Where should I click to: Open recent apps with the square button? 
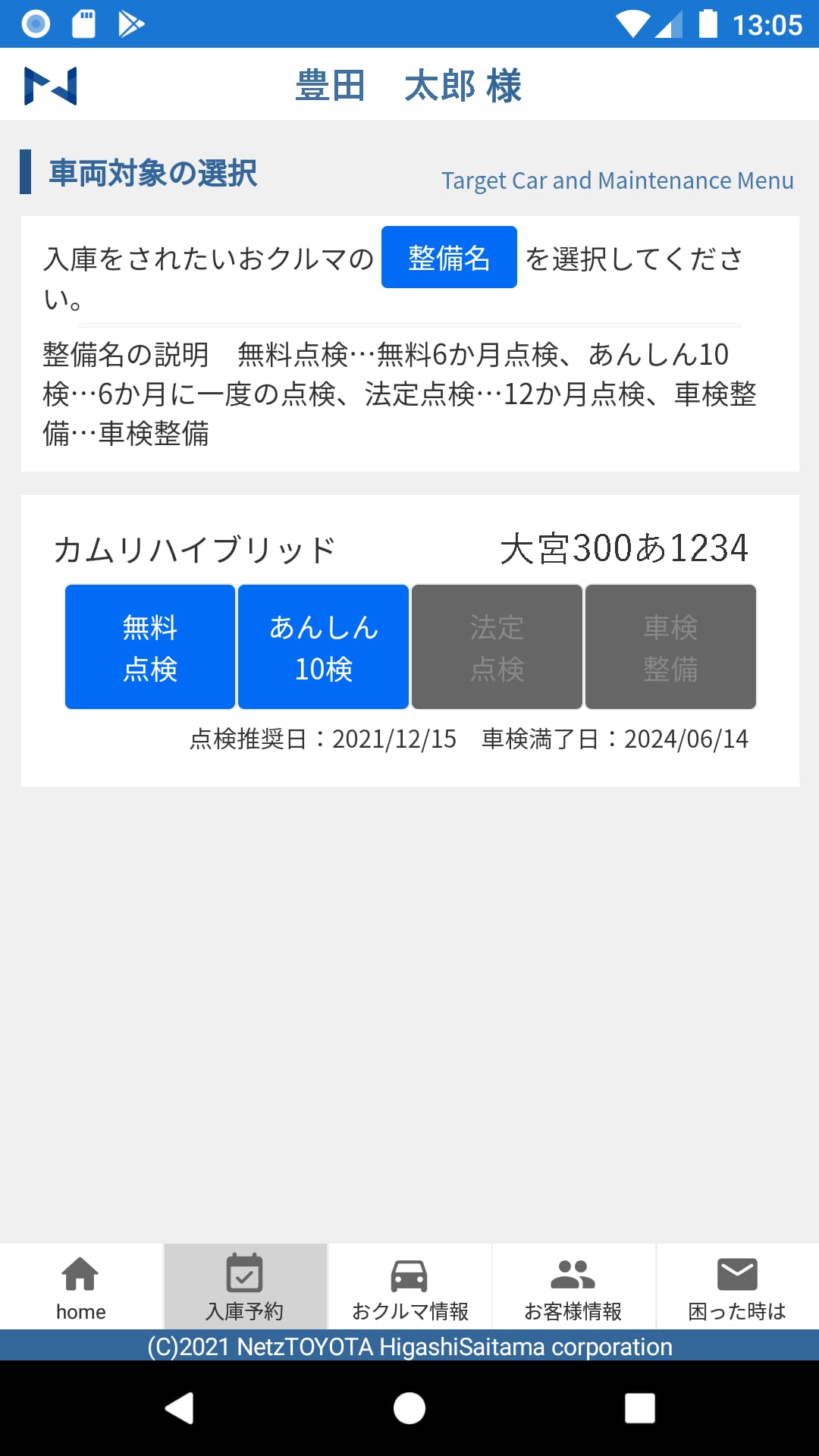[x=639, y=1409]
